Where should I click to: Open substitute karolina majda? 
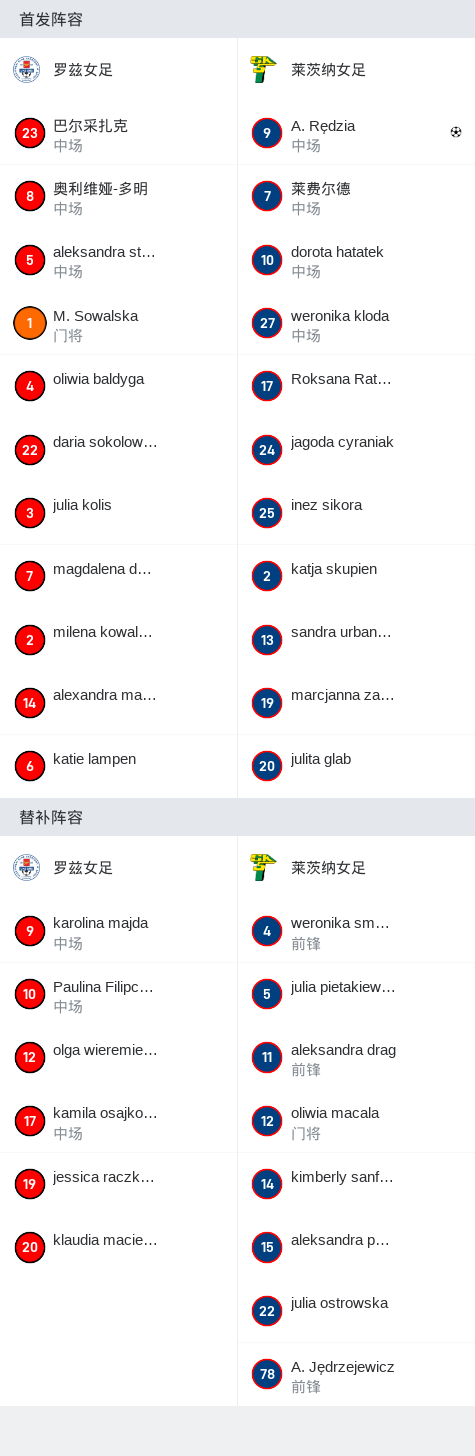pyautogui.click(x=118, y=931)
